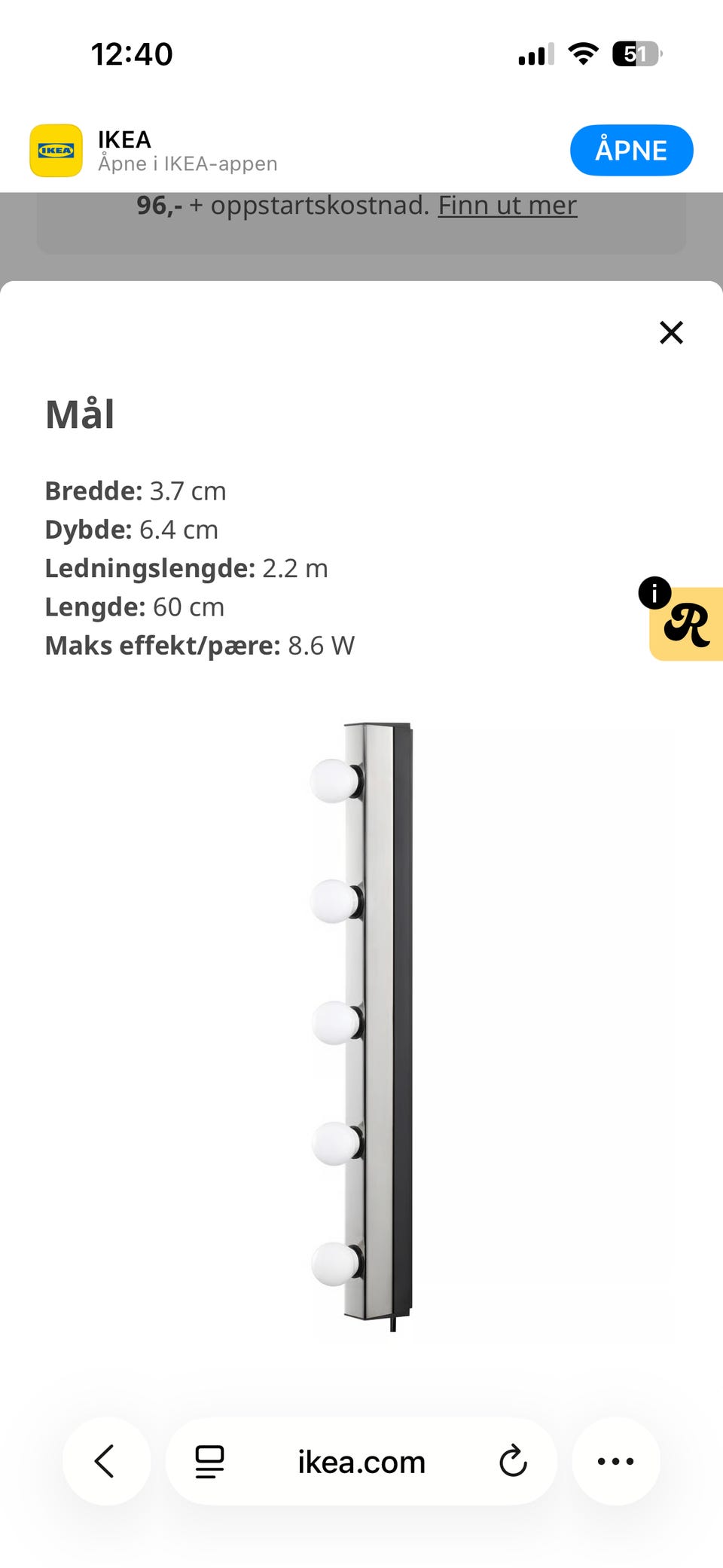Tap the reload icon to refresh page
Image resolution: width=723 pixels, height=1568 pixels.
point(514,1460)
